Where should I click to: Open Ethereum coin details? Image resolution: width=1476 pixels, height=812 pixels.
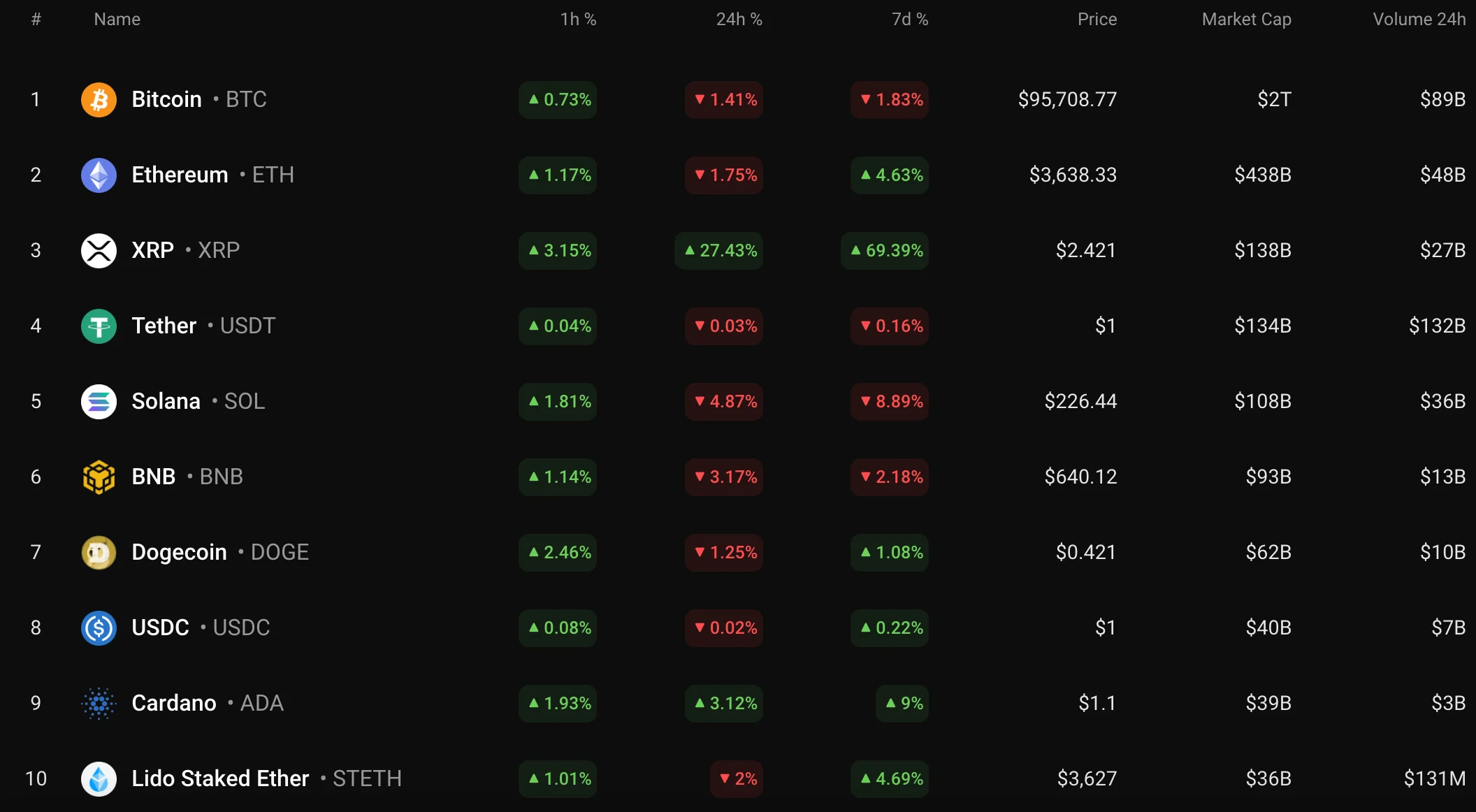point(180,175)
